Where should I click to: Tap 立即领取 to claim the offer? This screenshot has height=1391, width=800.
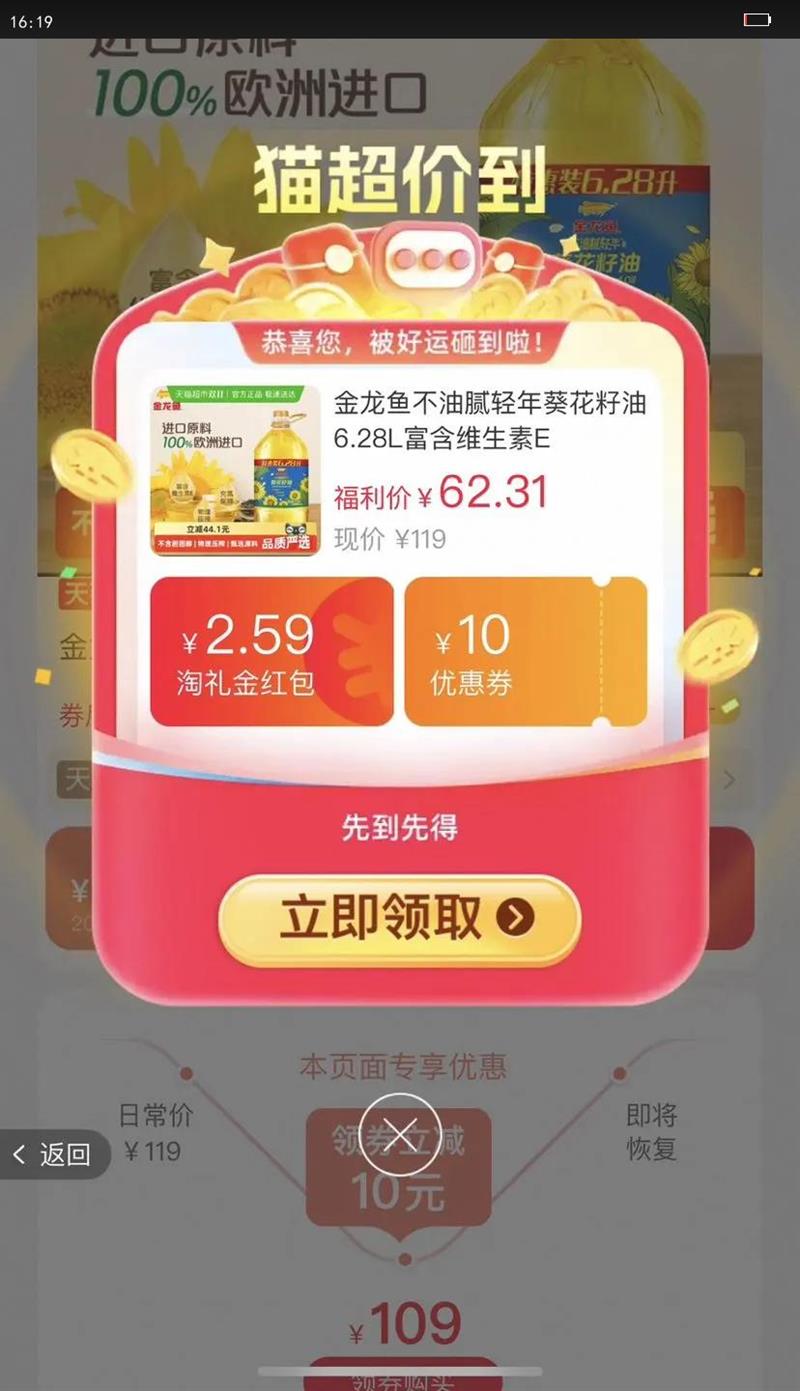click(x=400, y=917)
